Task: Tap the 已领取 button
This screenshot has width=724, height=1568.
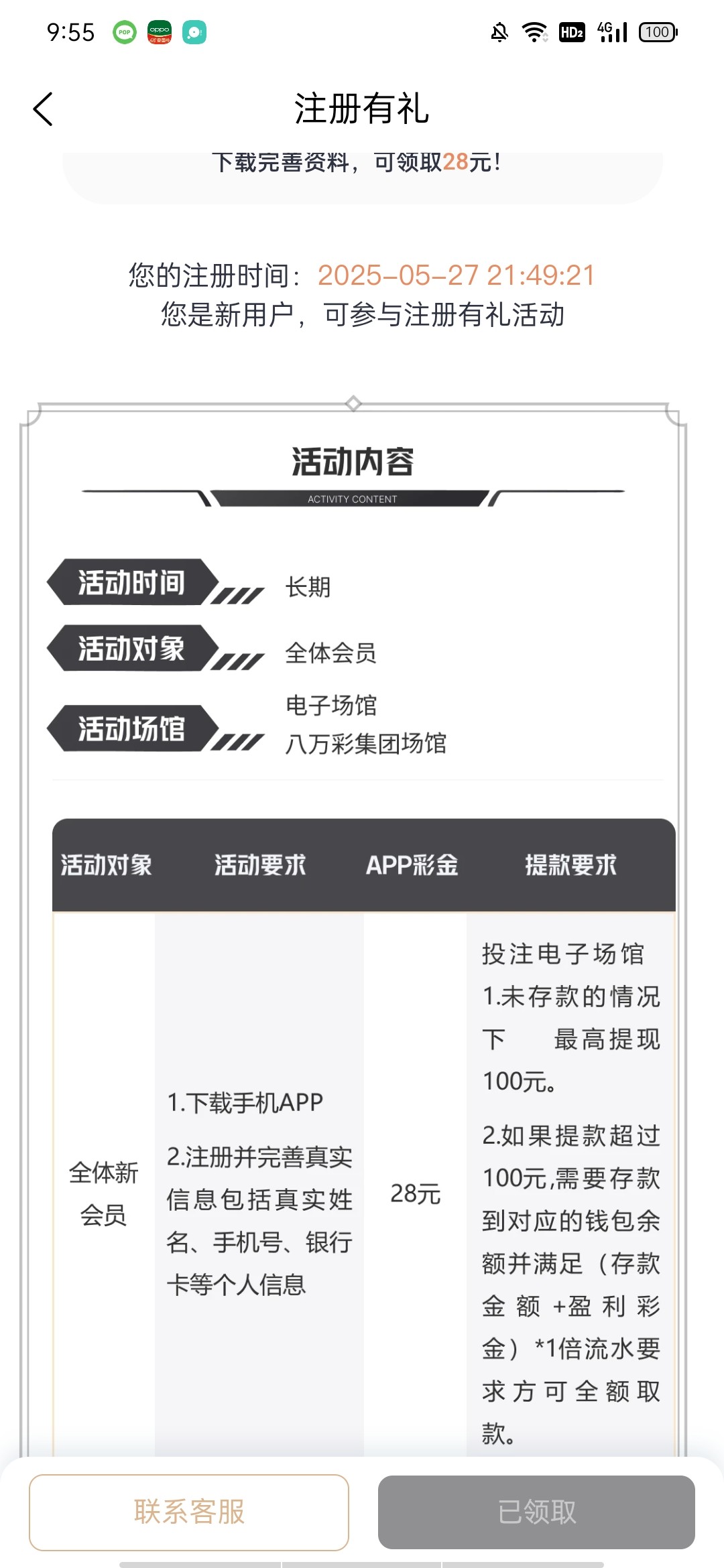Action: 536,1512
